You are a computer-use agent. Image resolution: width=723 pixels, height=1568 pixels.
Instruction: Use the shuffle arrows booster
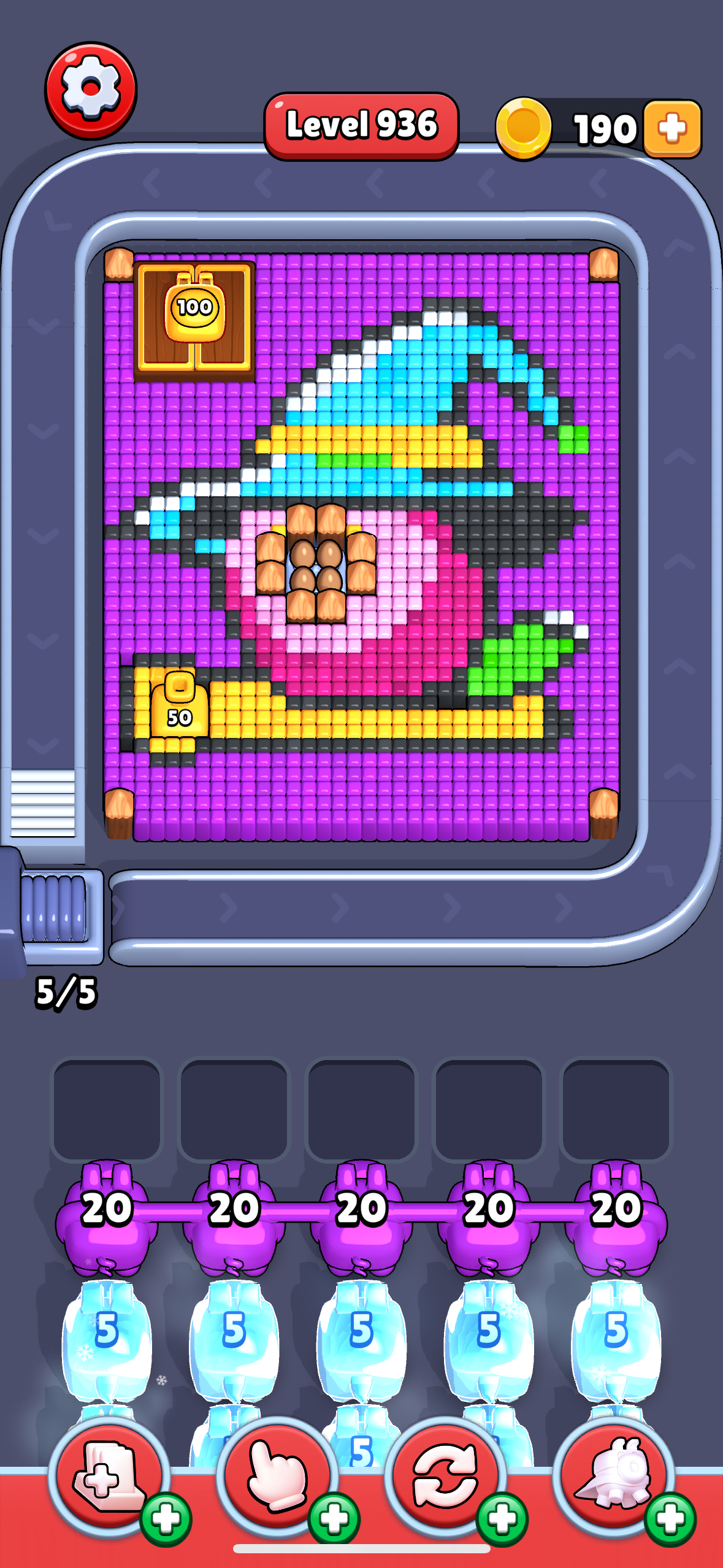pos(445,1477)
